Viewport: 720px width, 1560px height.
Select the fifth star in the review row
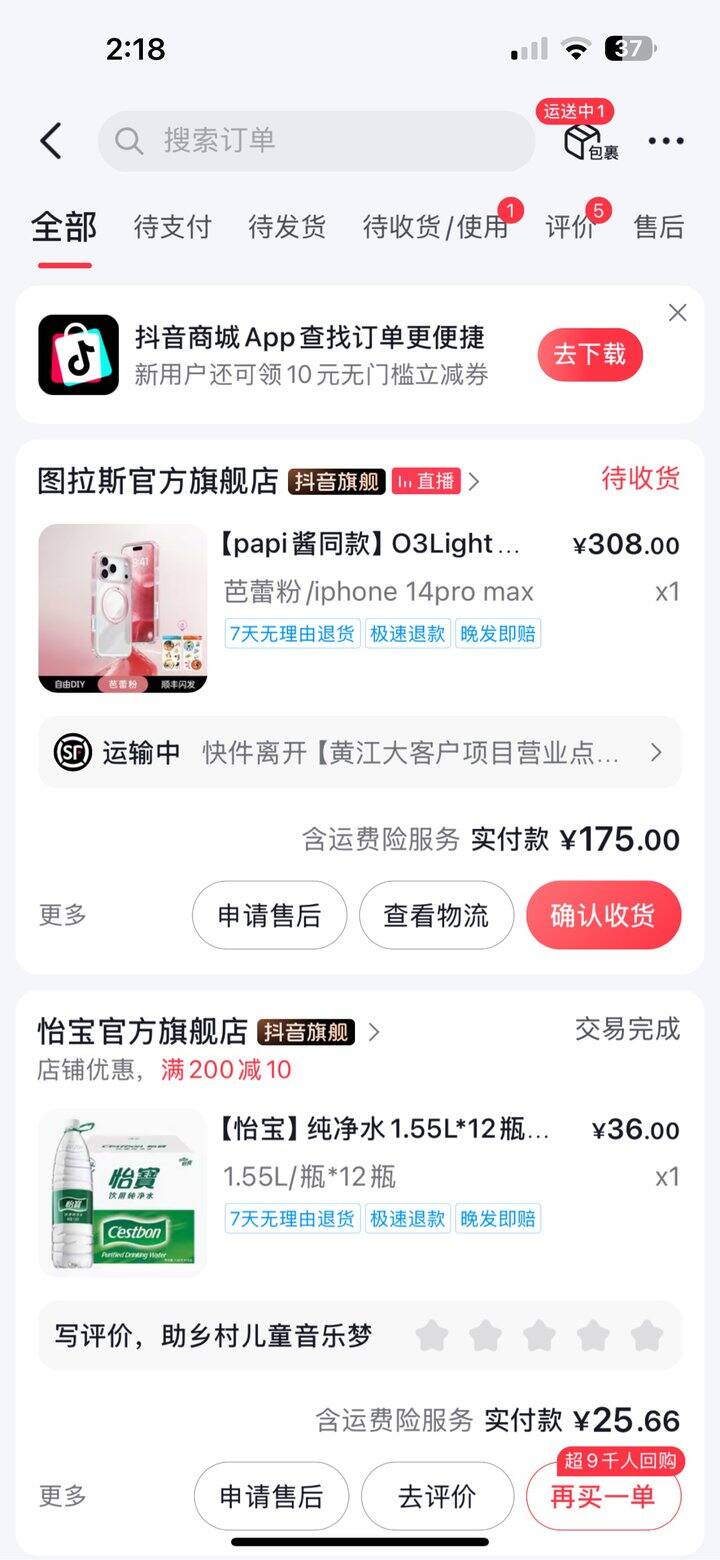coord(649,1334)
